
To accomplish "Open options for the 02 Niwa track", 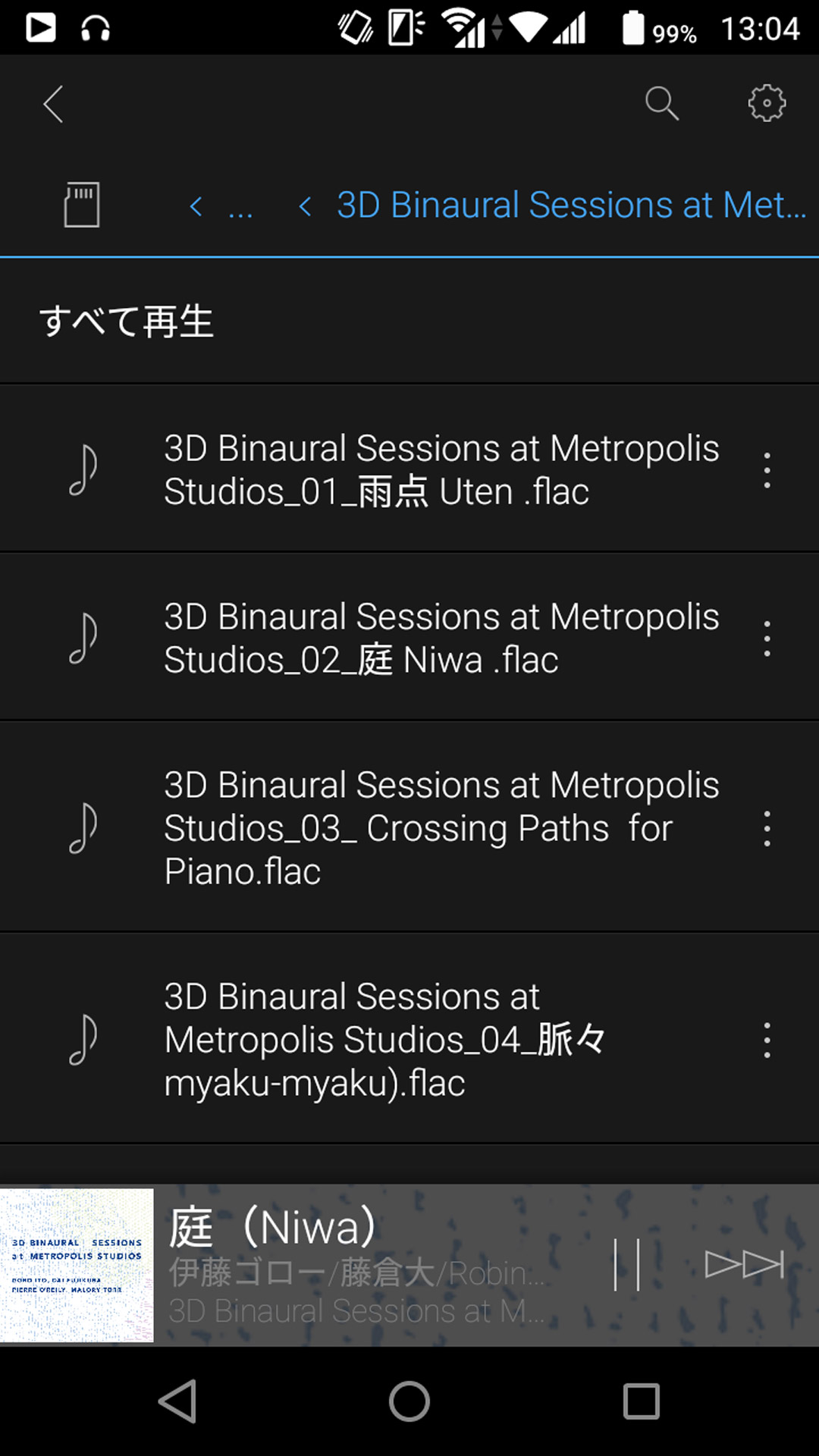I will click(767, 639).
